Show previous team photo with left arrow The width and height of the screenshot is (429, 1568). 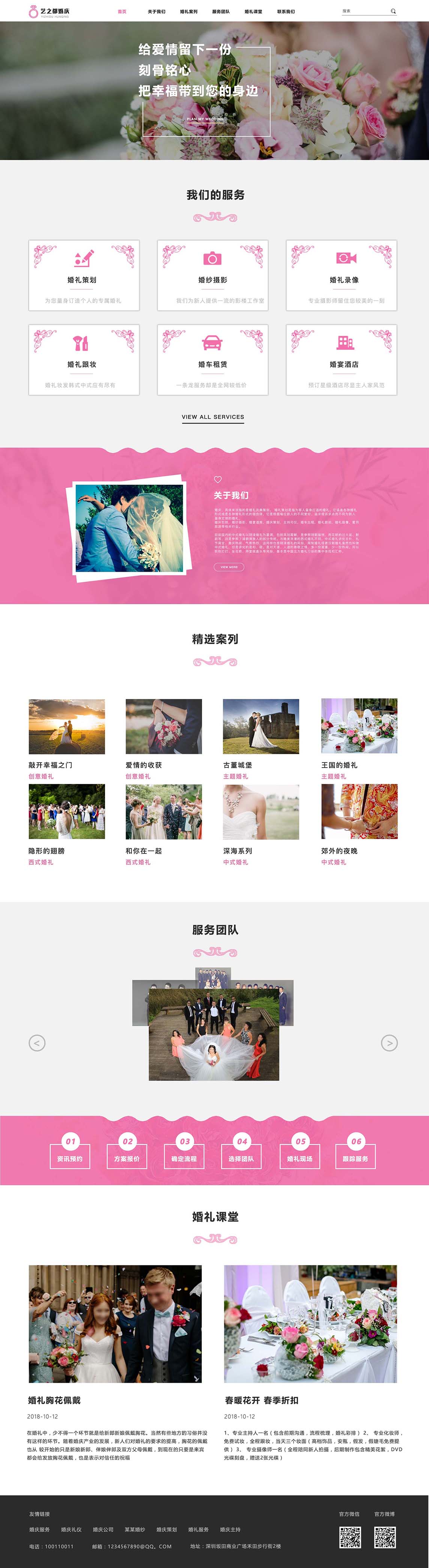(x=37, y=1043)
